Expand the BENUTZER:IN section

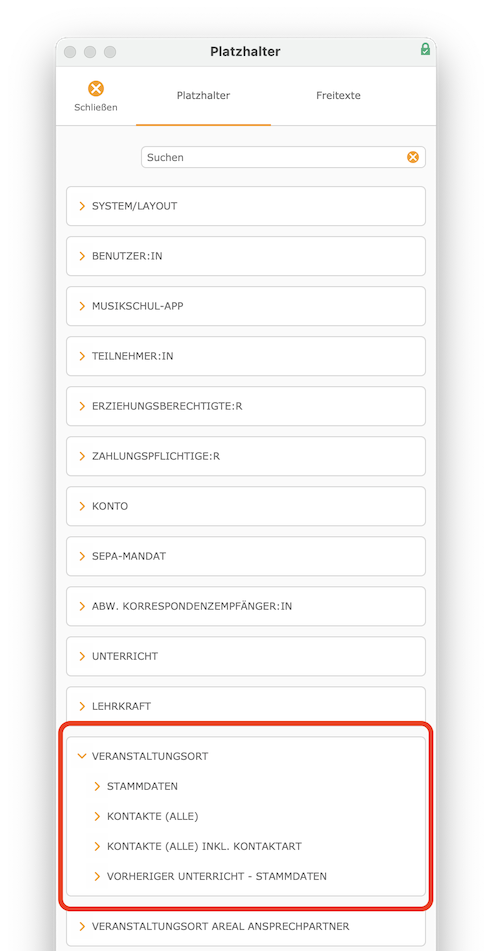click(x=246, y=256)
